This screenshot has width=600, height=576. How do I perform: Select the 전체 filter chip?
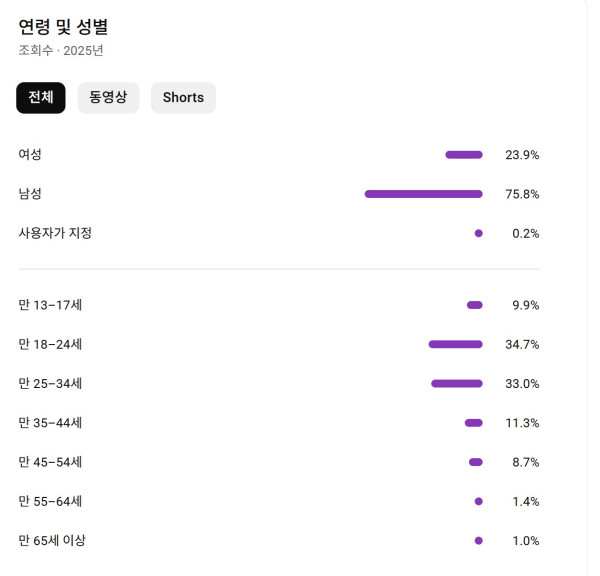coord(41,98)
